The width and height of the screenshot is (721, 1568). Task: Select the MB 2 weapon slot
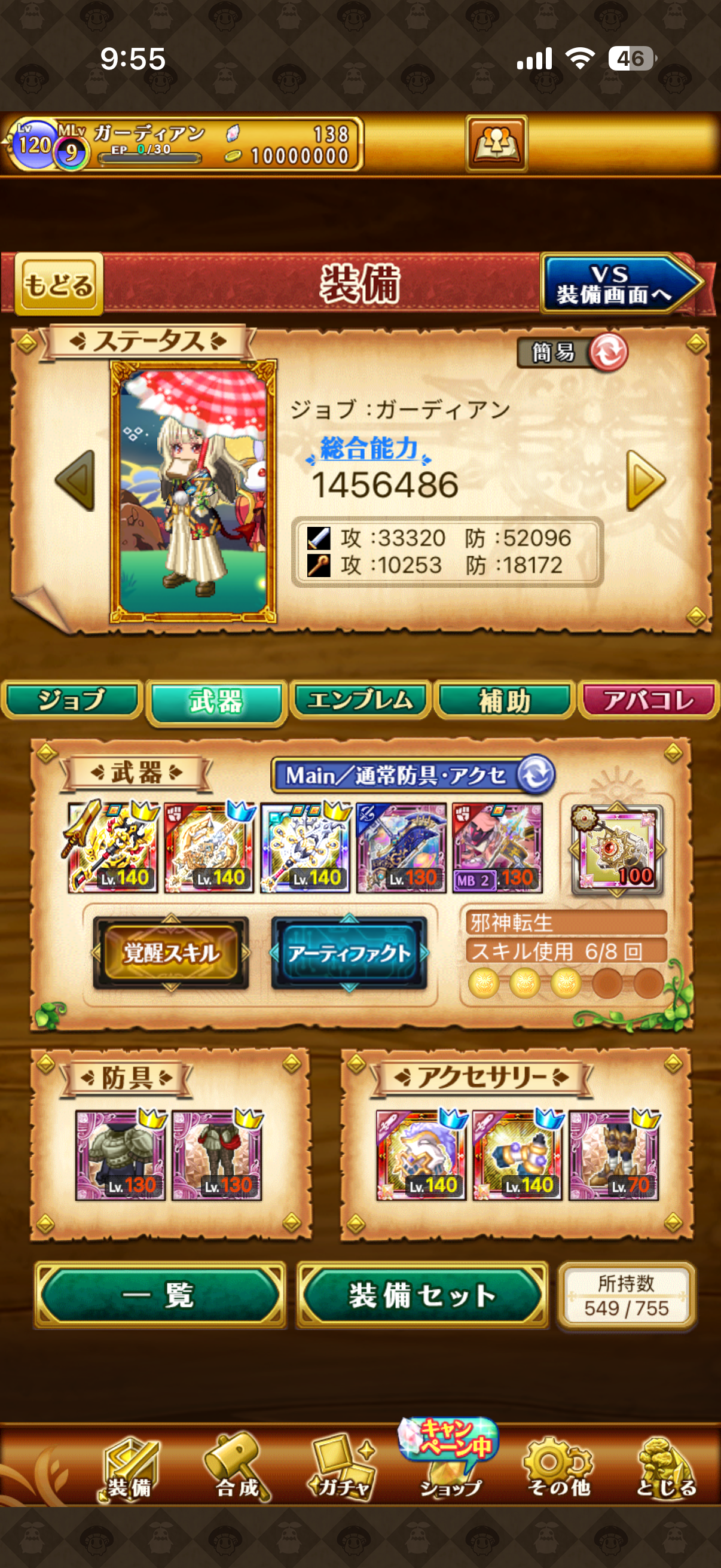(497, 848)
